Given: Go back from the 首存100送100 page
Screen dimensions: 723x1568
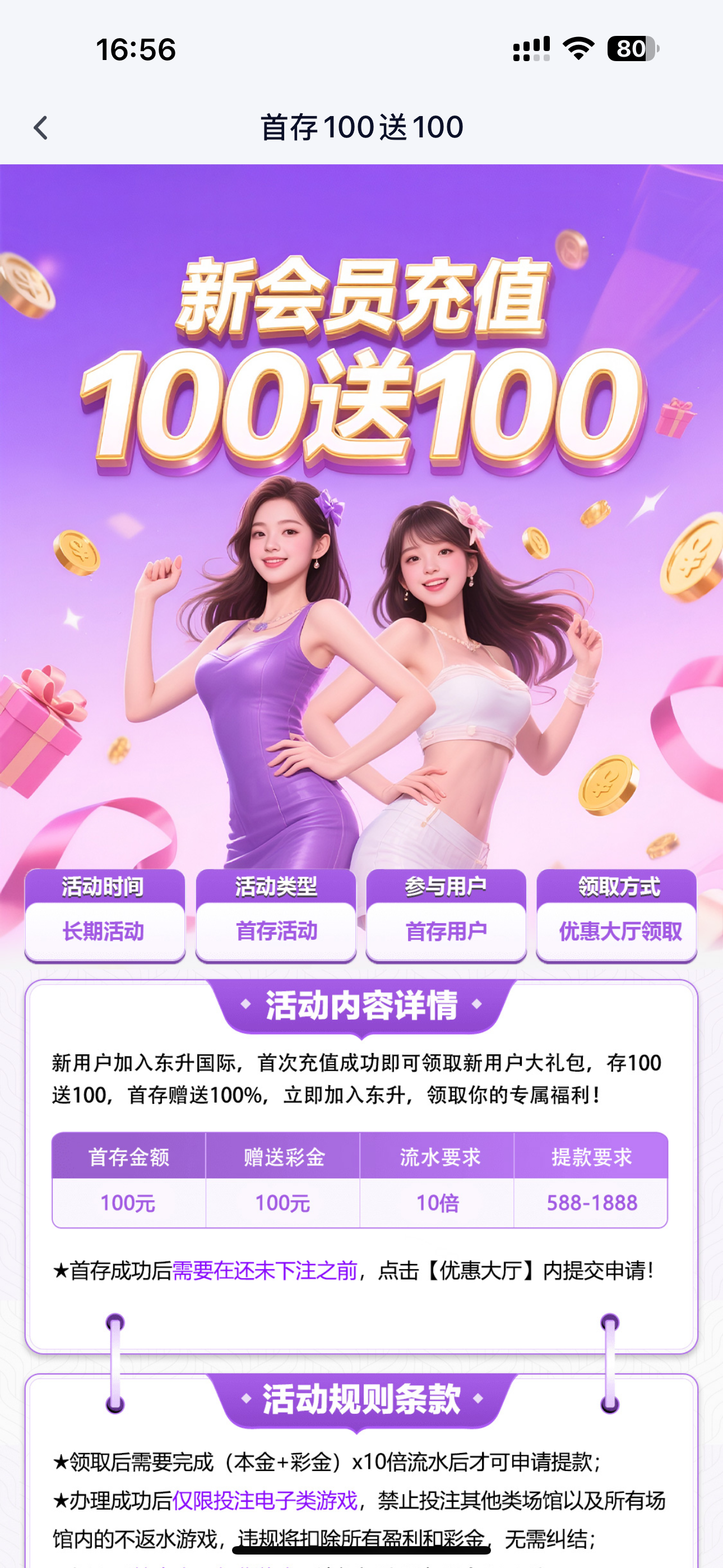Looking at the screenshot, I should 41,128.
